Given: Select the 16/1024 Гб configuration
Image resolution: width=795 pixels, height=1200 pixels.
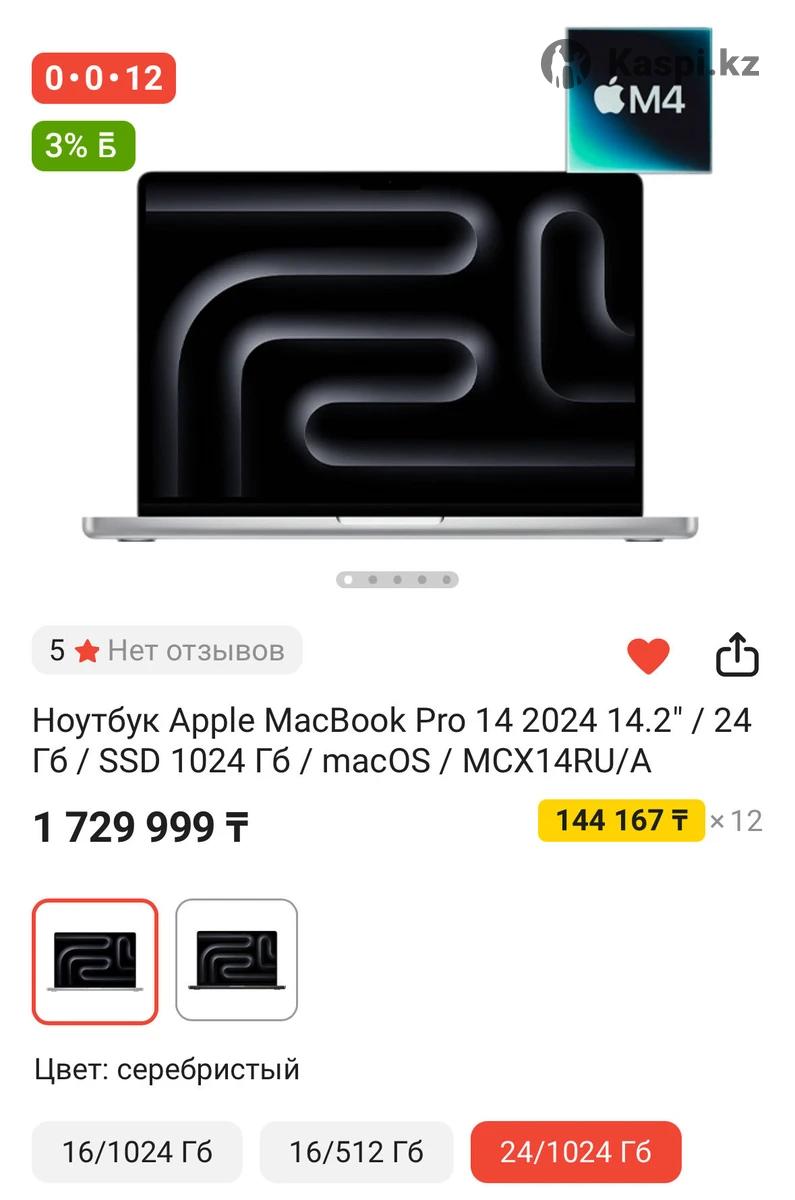Looking at the screenshot, I should pyautogui.click(x=137, y=1152).
